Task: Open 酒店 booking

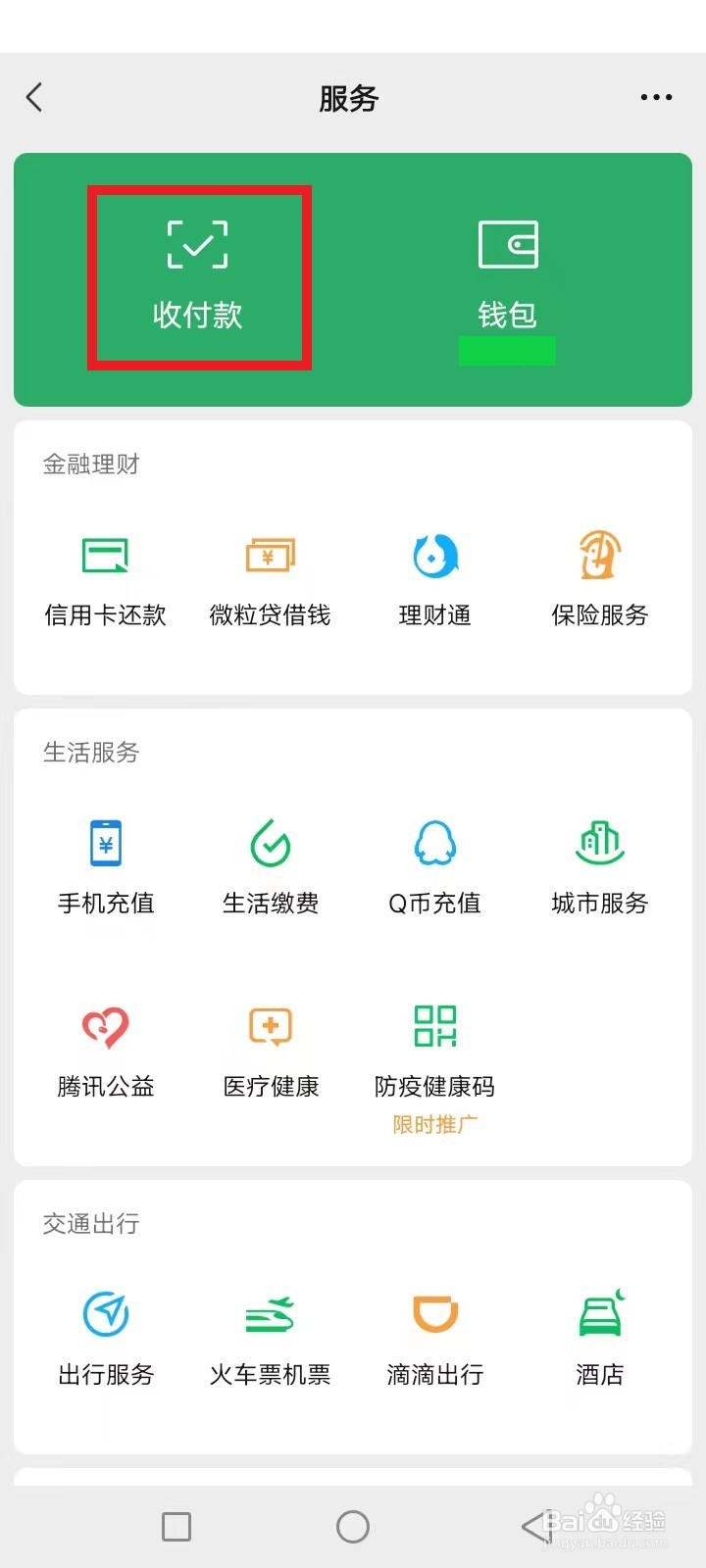Action: tap(600, 1339)
